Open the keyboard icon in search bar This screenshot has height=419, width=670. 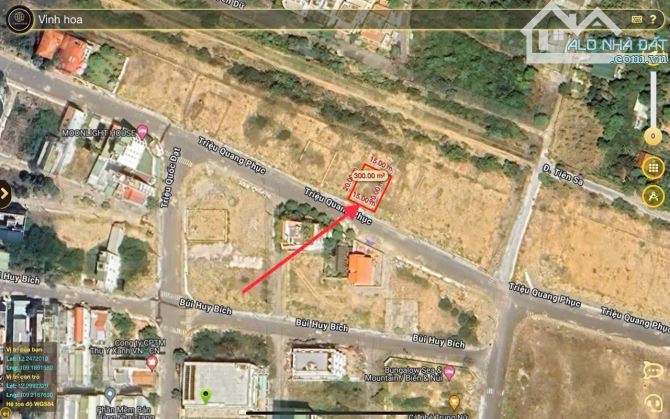[x=637, y=18]
